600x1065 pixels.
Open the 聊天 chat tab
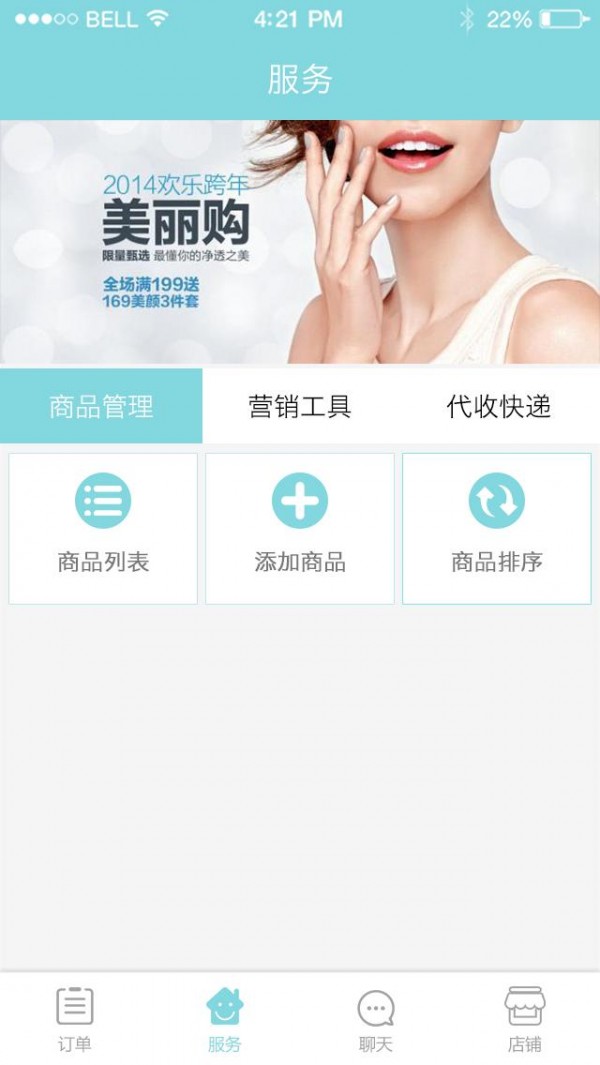point(375,1018)
